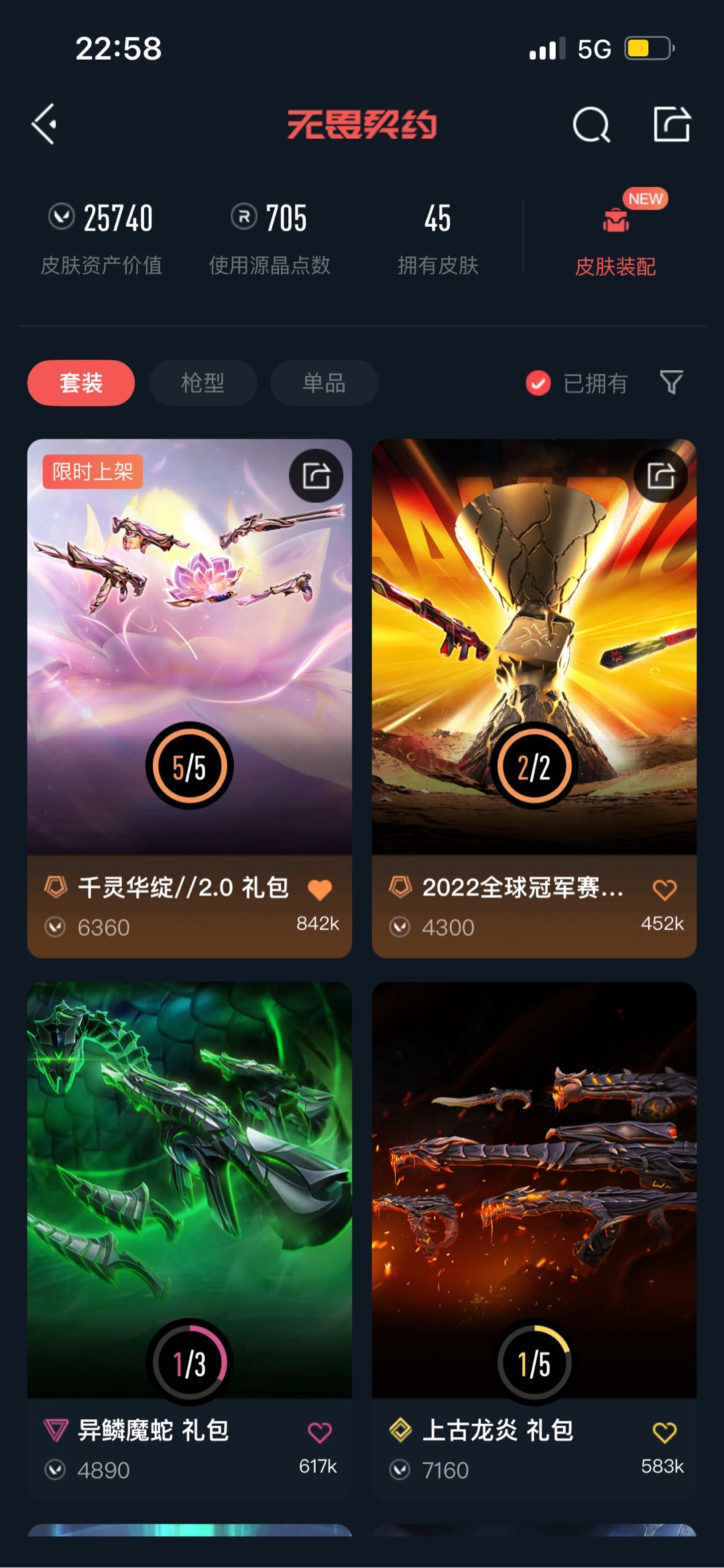Switch to the 单品 tab
Viewport: 724px width, 1568px height.
(x=324, y=383)
